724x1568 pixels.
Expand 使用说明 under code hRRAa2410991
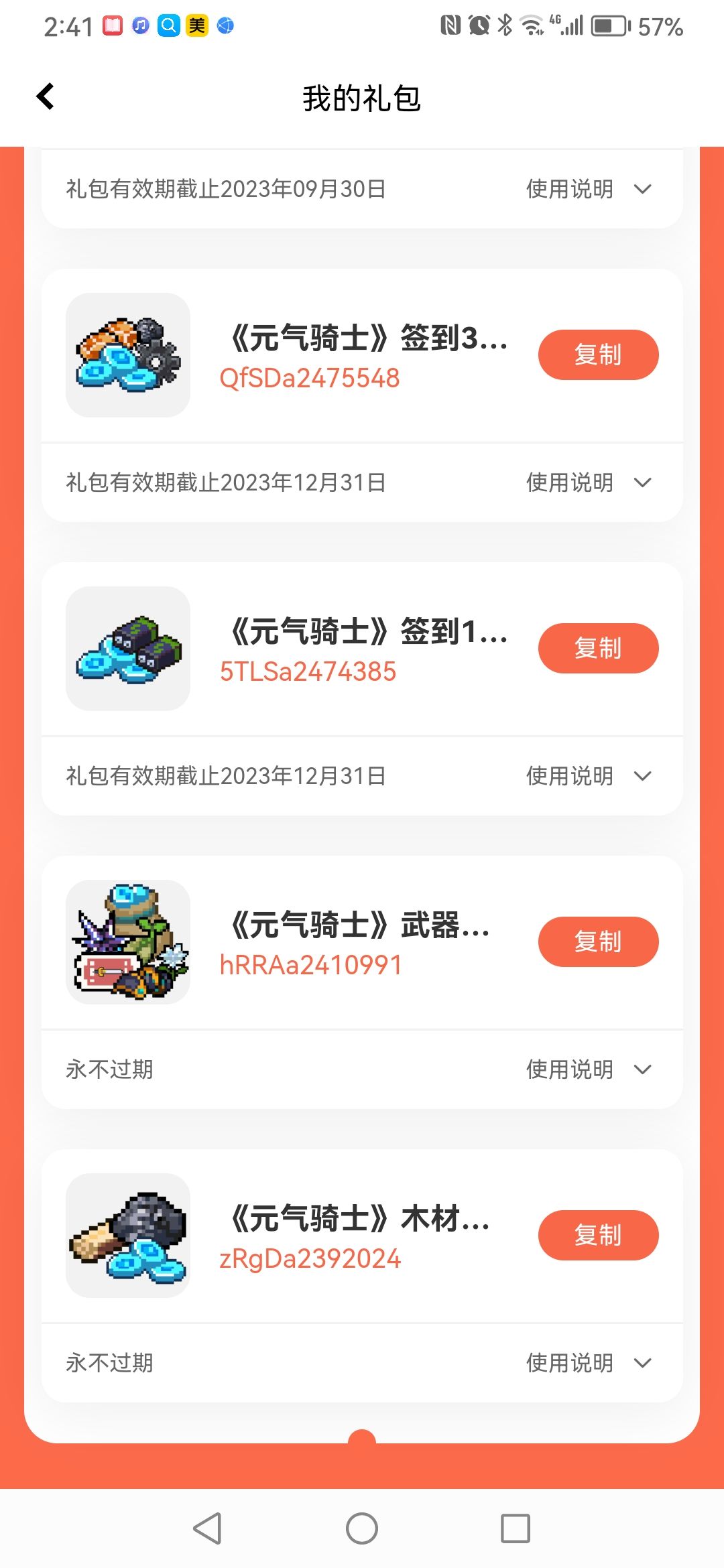pos(589,1069)
